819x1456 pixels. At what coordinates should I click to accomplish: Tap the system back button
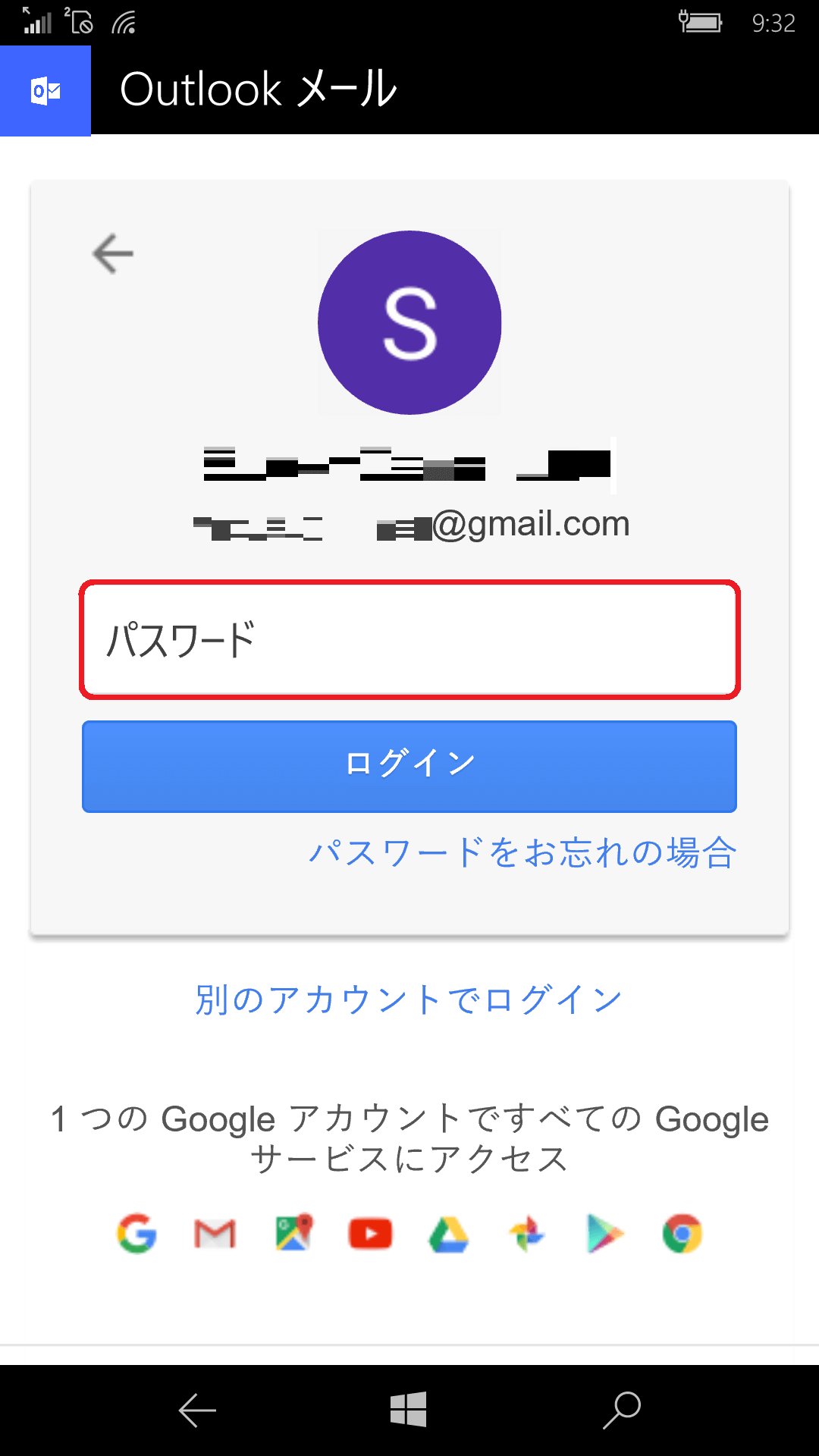tap(197, 1410)
